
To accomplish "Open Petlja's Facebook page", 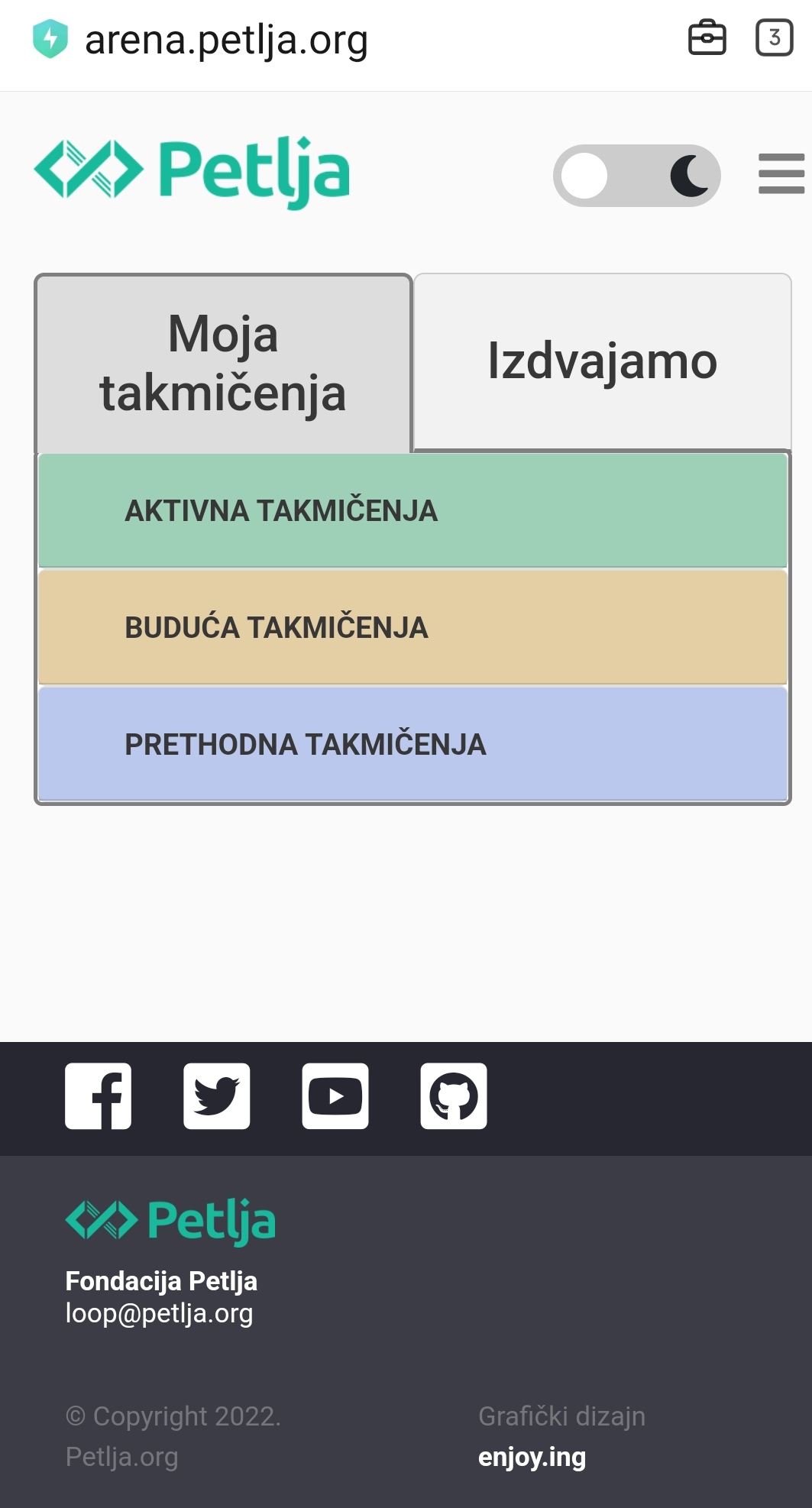I will click(99, 1096).
